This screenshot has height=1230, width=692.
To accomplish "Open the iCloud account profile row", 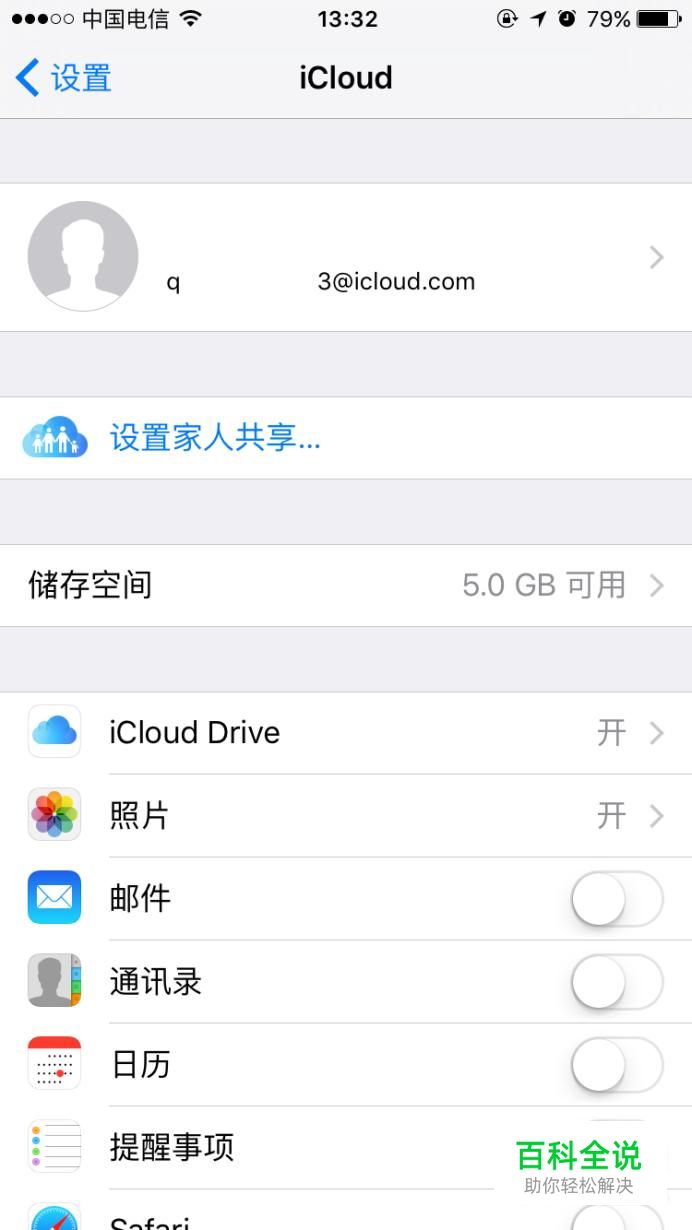I will point(346,258).
